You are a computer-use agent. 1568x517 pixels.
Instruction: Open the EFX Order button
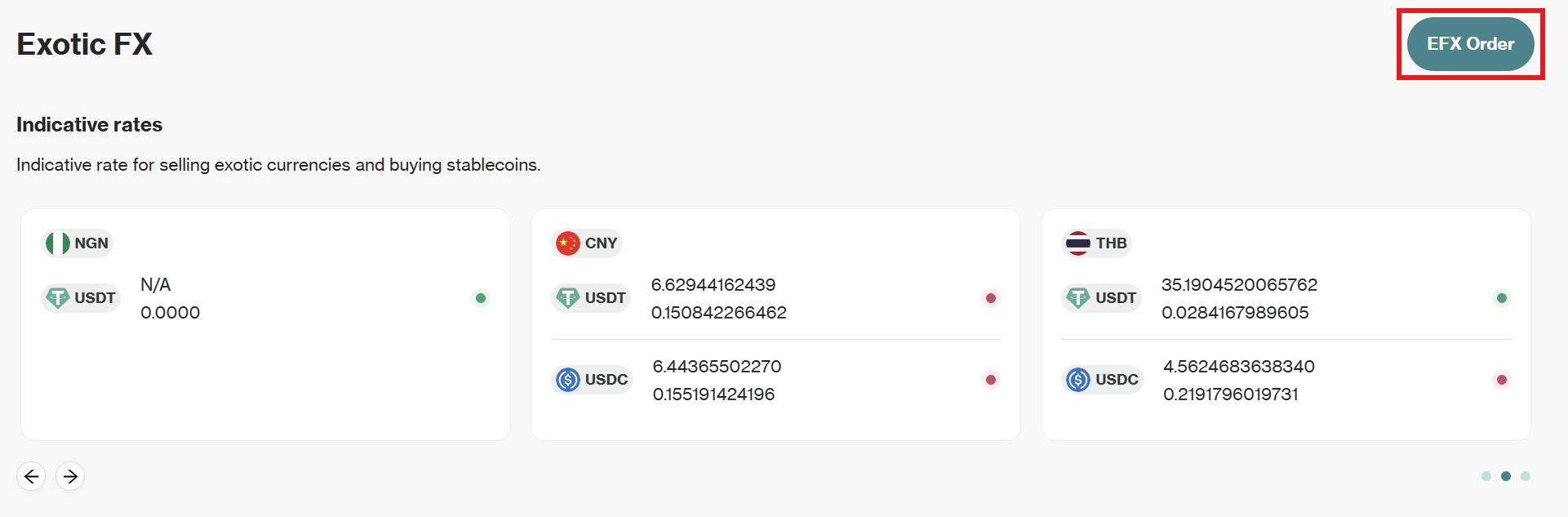[x=1470, y=44]
